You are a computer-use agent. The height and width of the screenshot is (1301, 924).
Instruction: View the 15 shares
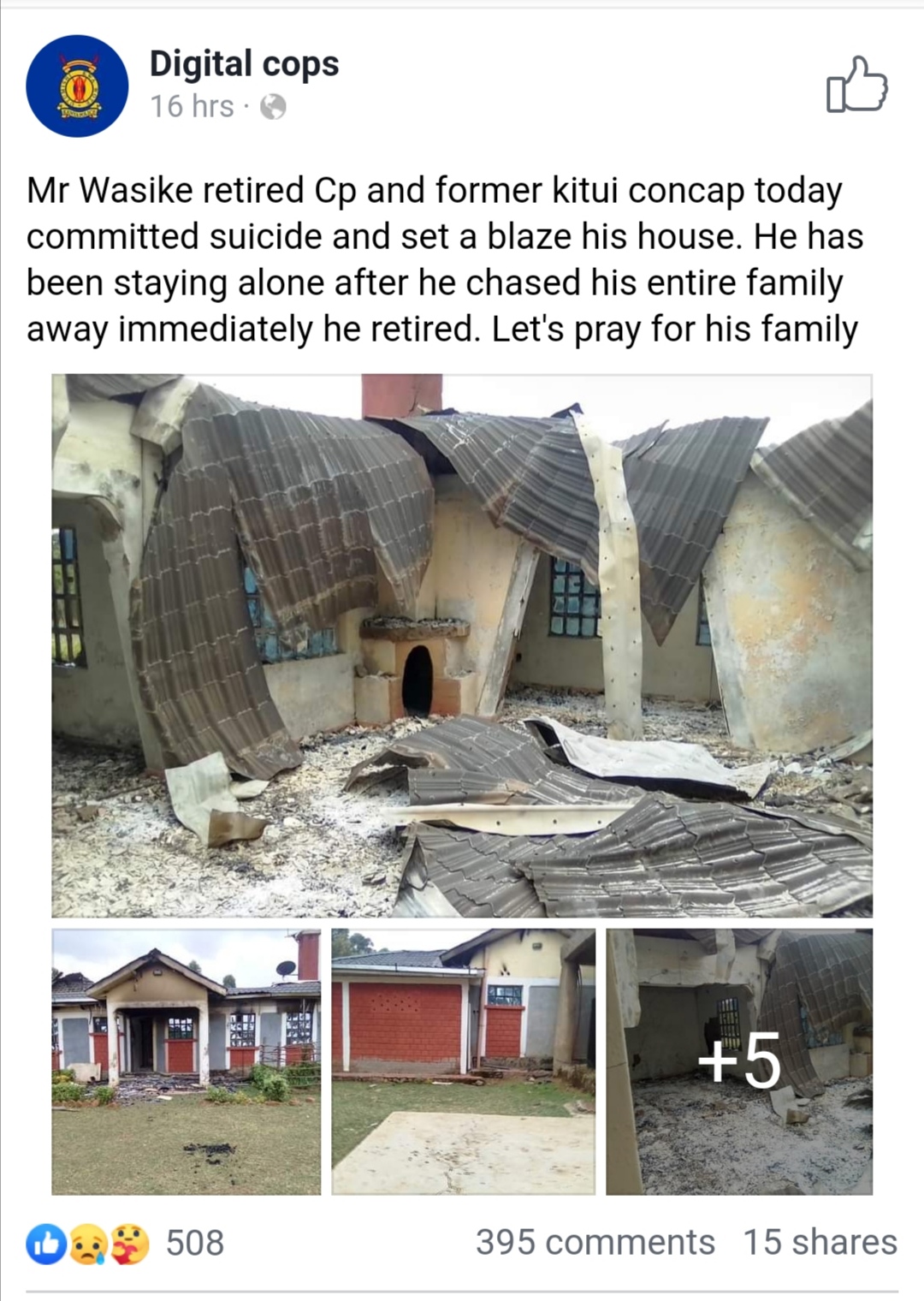point(820,1242)
